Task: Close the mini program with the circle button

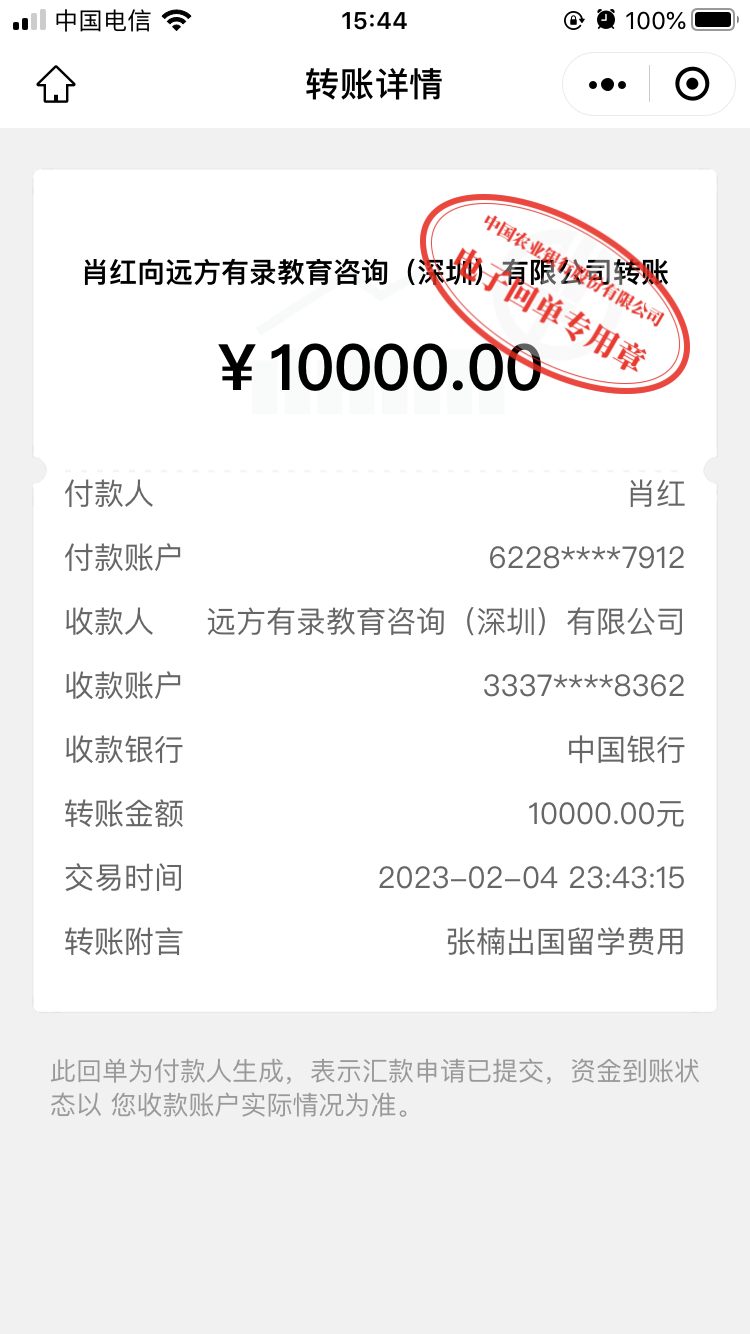Action: (692, 84)
